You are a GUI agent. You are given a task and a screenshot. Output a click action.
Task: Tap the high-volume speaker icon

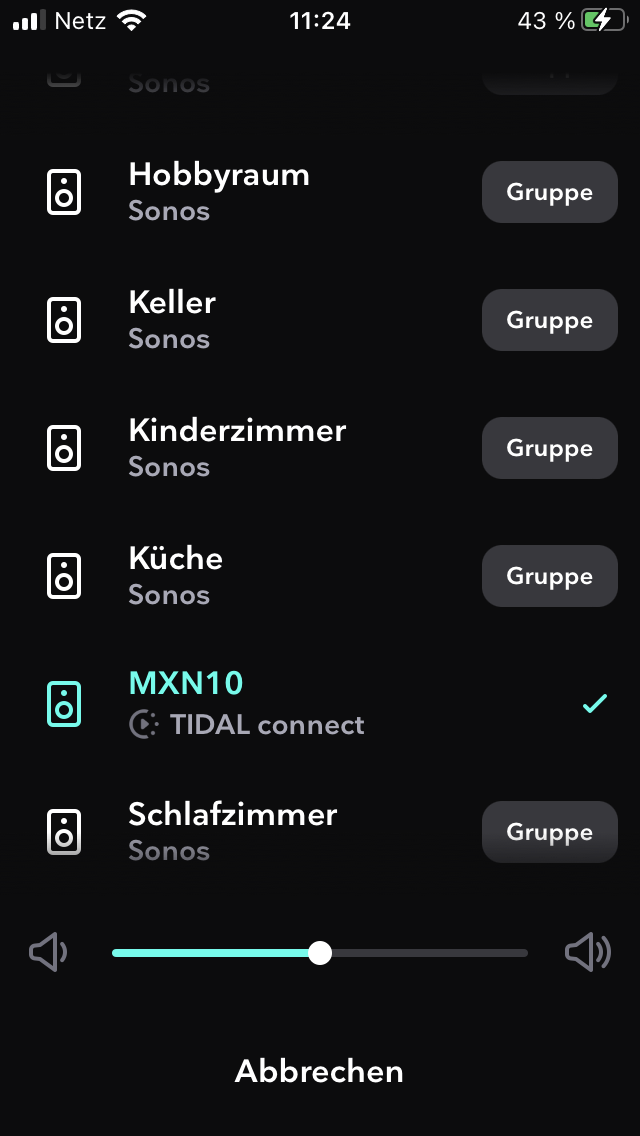pos(588,953)
